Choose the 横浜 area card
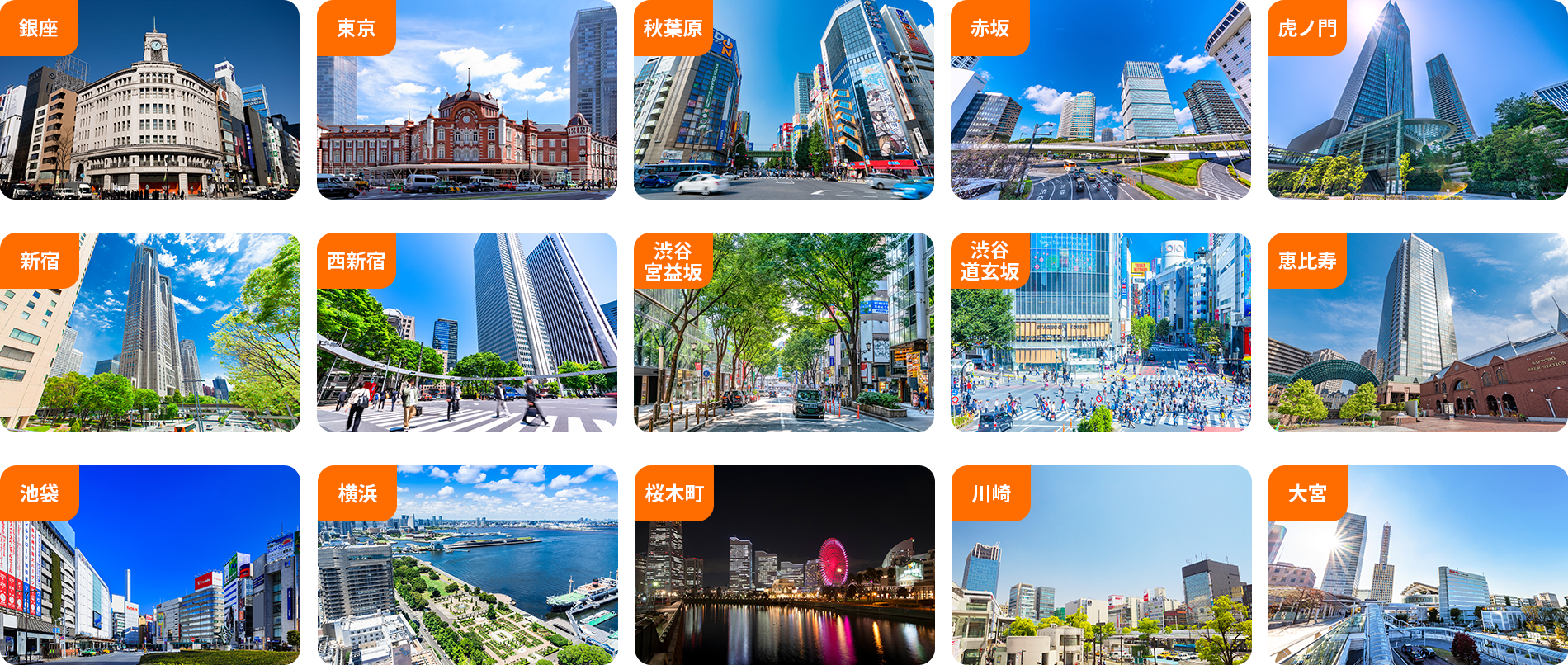Screen dimensions: 1568x665 tap(466, 565)
